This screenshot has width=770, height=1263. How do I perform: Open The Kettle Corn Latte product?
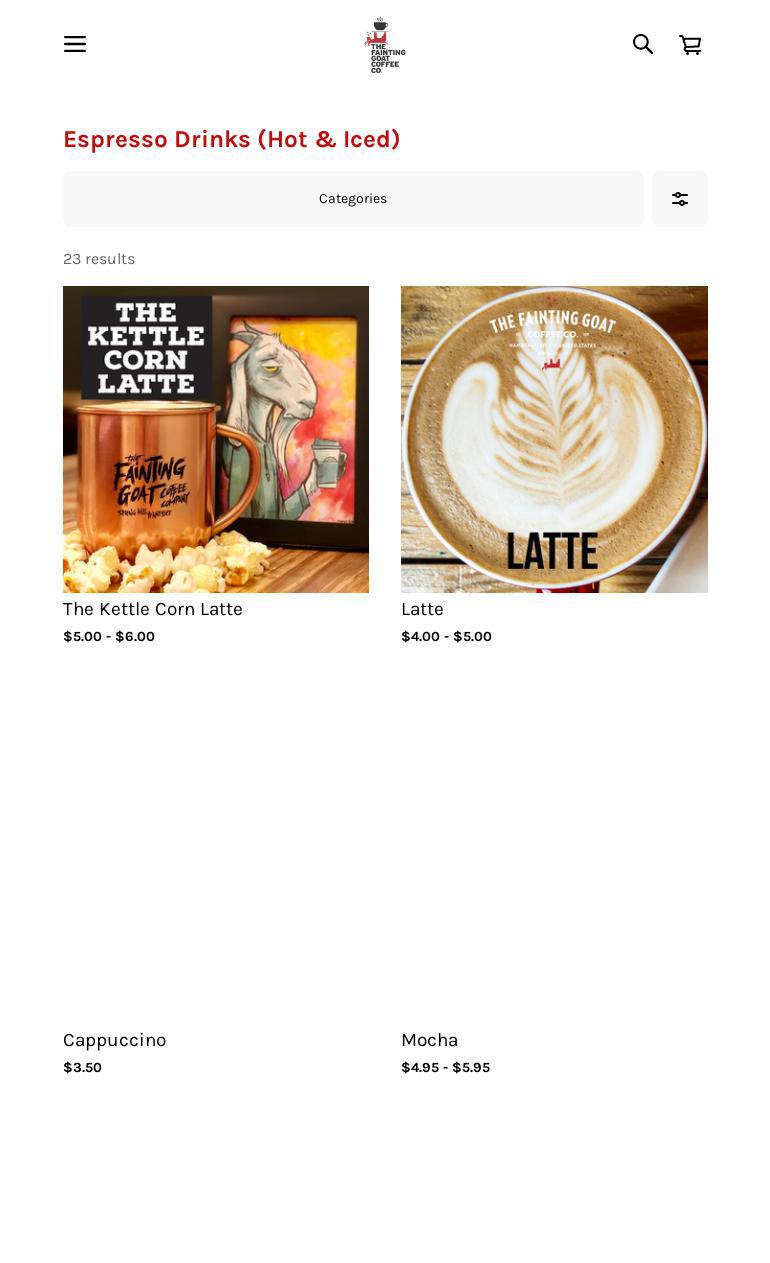(216, 466)
